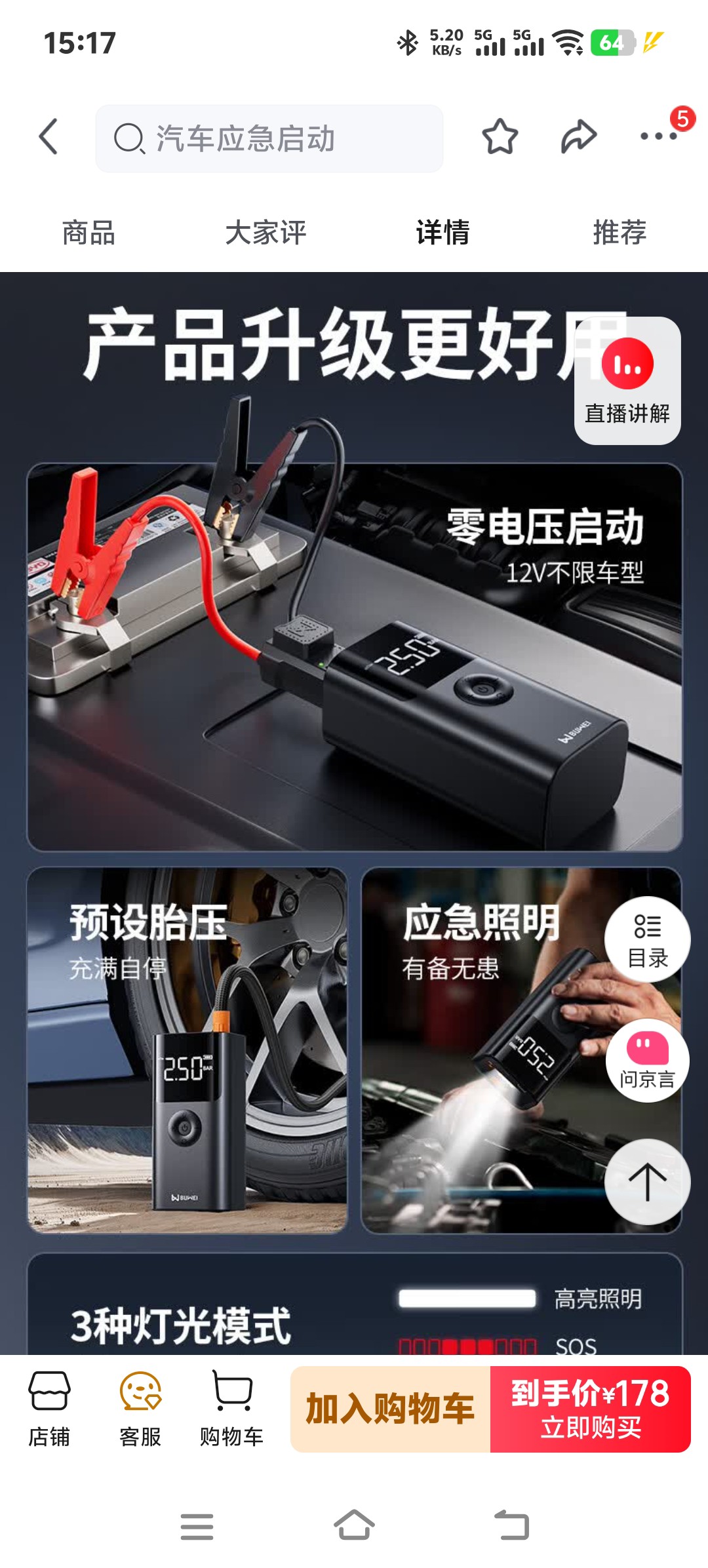
Task: Tap 加入购物车 to add to cart
Action: point(390,1409)
